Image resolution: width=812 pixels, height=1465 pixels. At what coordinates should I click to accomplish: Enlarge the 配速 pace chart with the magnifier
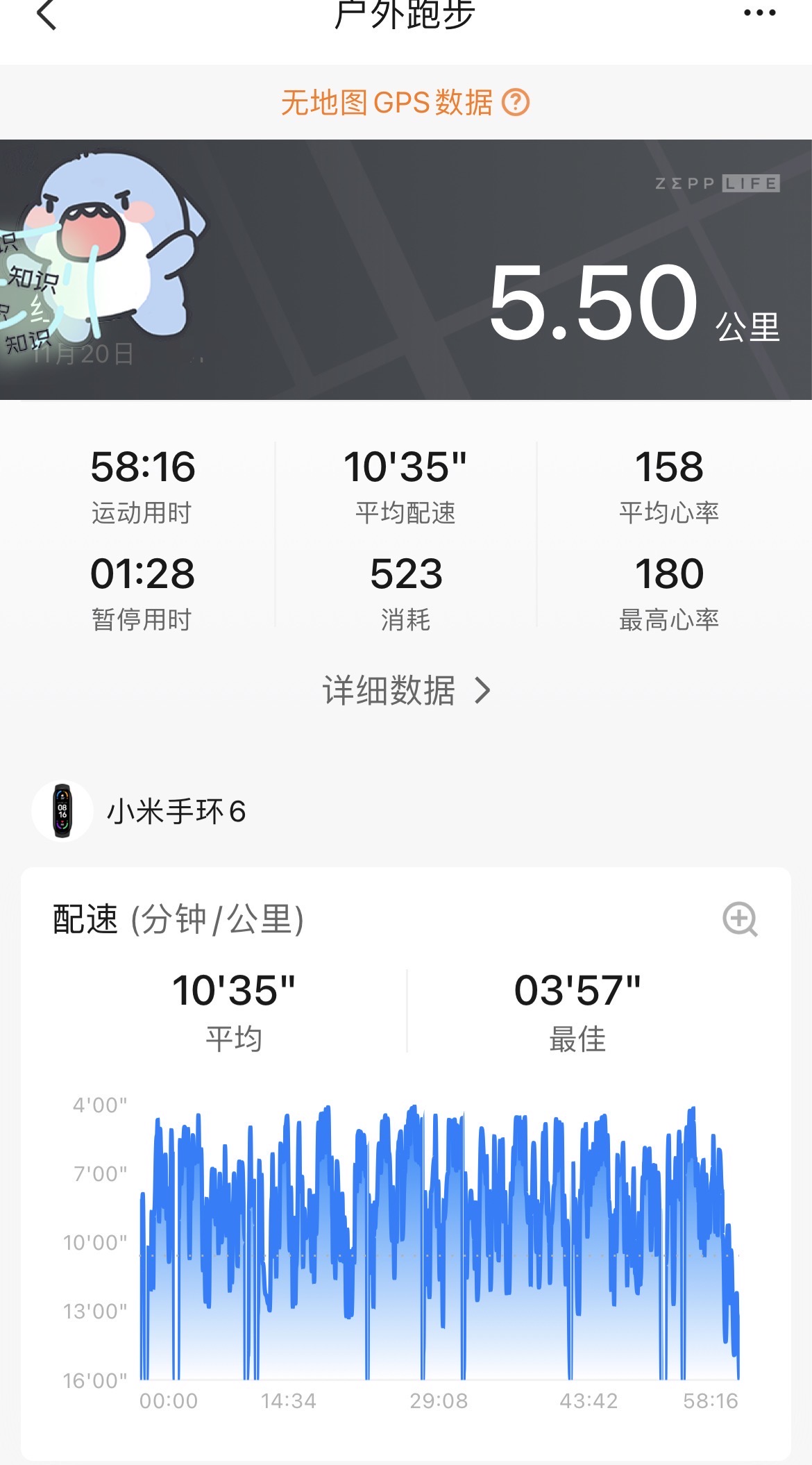[x=740, y=919]
